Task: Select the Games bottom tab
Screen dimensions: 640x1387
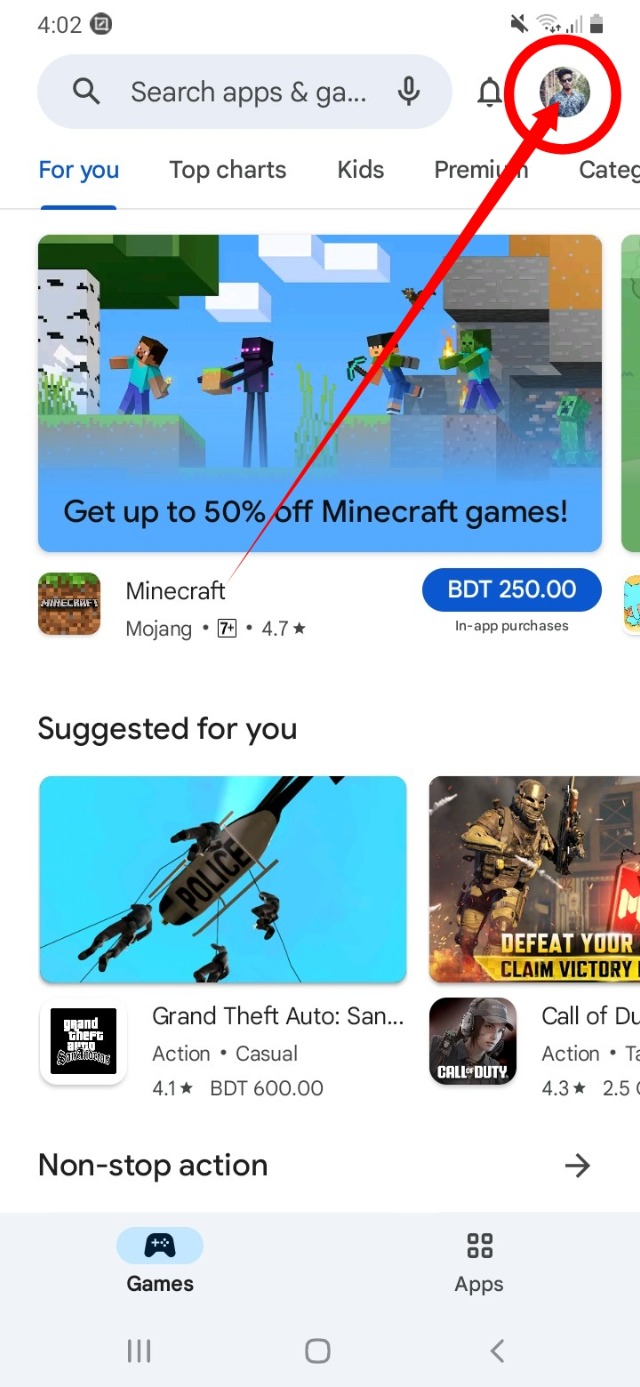Action: point(160,1262)
